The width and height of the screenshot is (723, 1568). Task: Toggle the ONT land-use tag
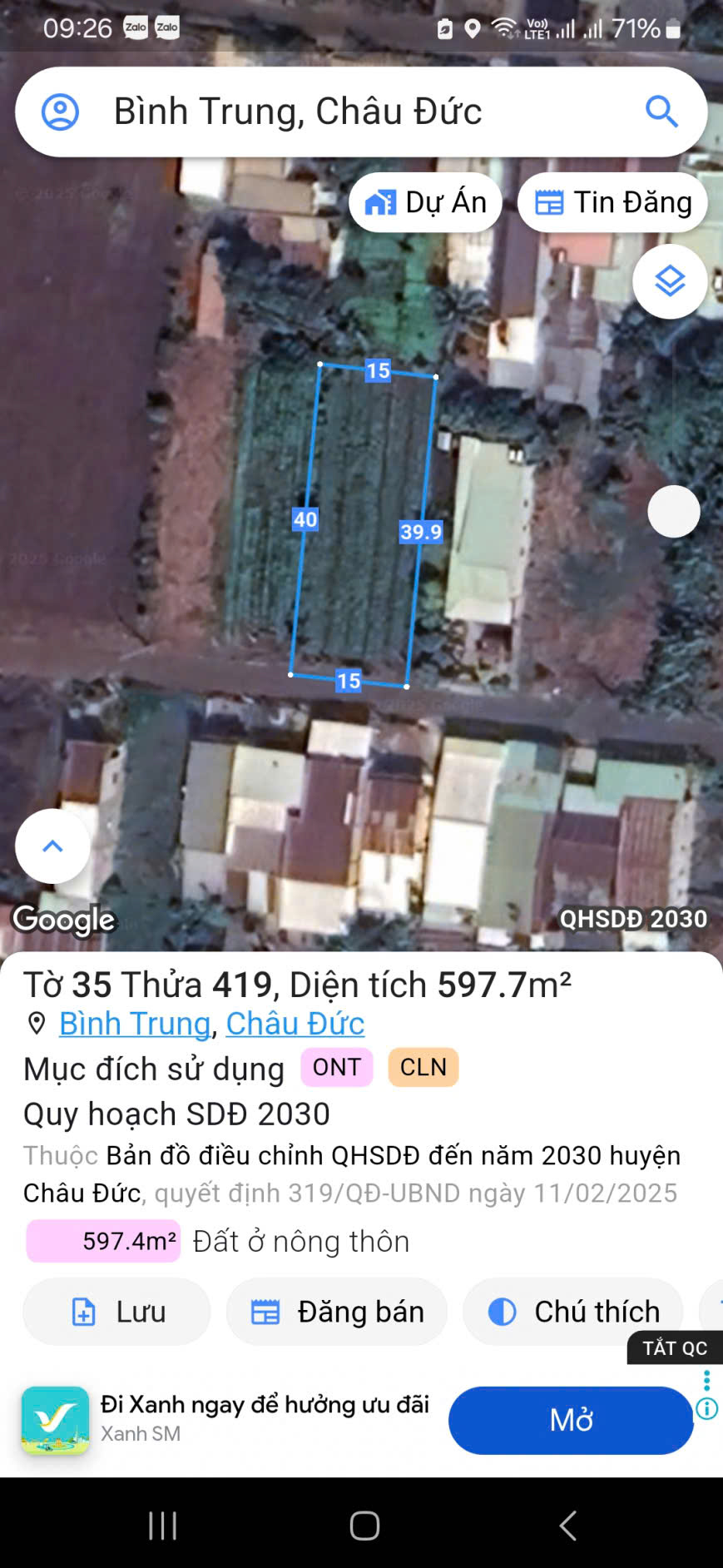[336, 1067]
